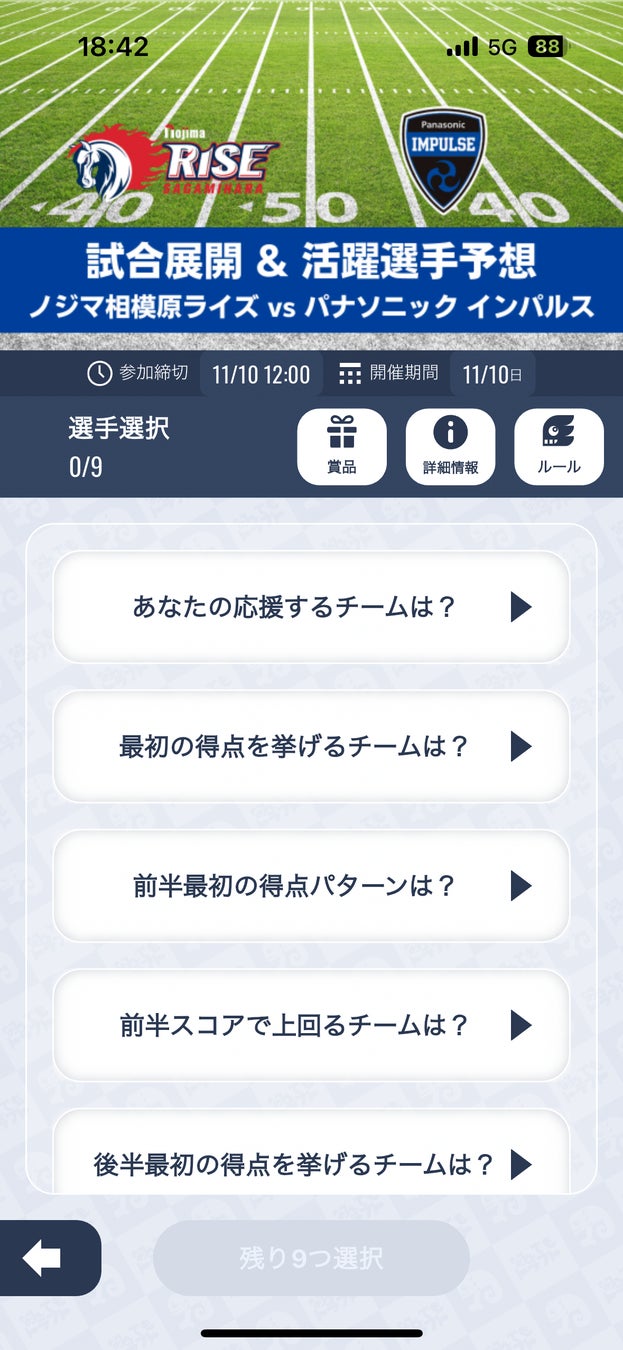Open the ルール rules button
This screenshot has height=1350, width=623.
558,447
